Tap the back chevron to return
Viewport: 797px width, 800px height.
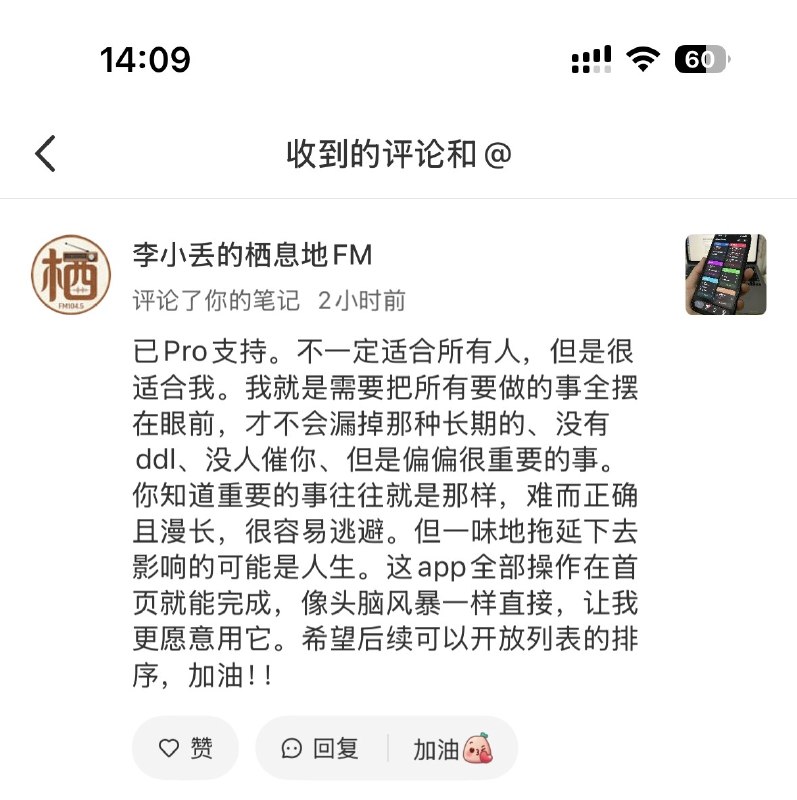pos(44,151)
